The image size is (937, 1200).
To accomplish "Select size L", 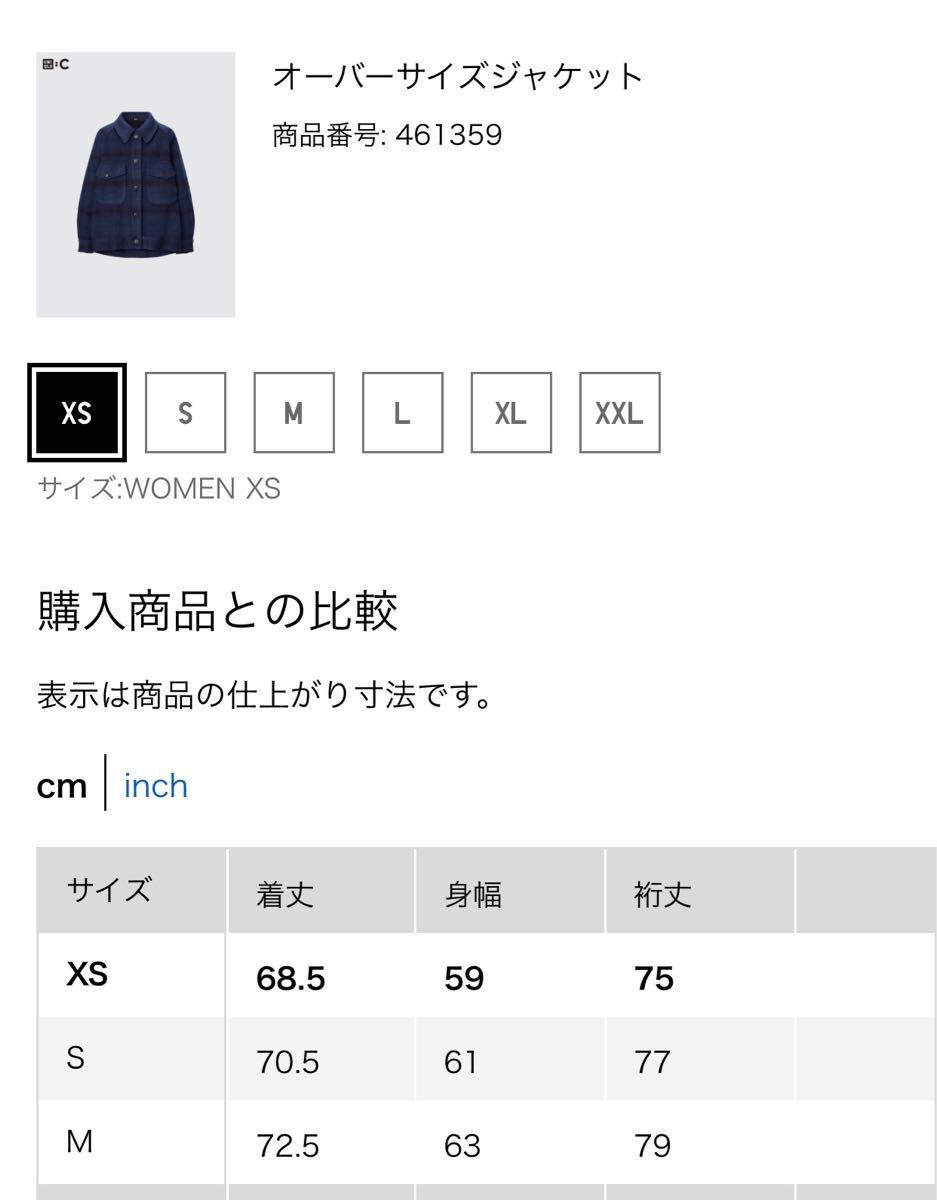I will pos(401,413).
